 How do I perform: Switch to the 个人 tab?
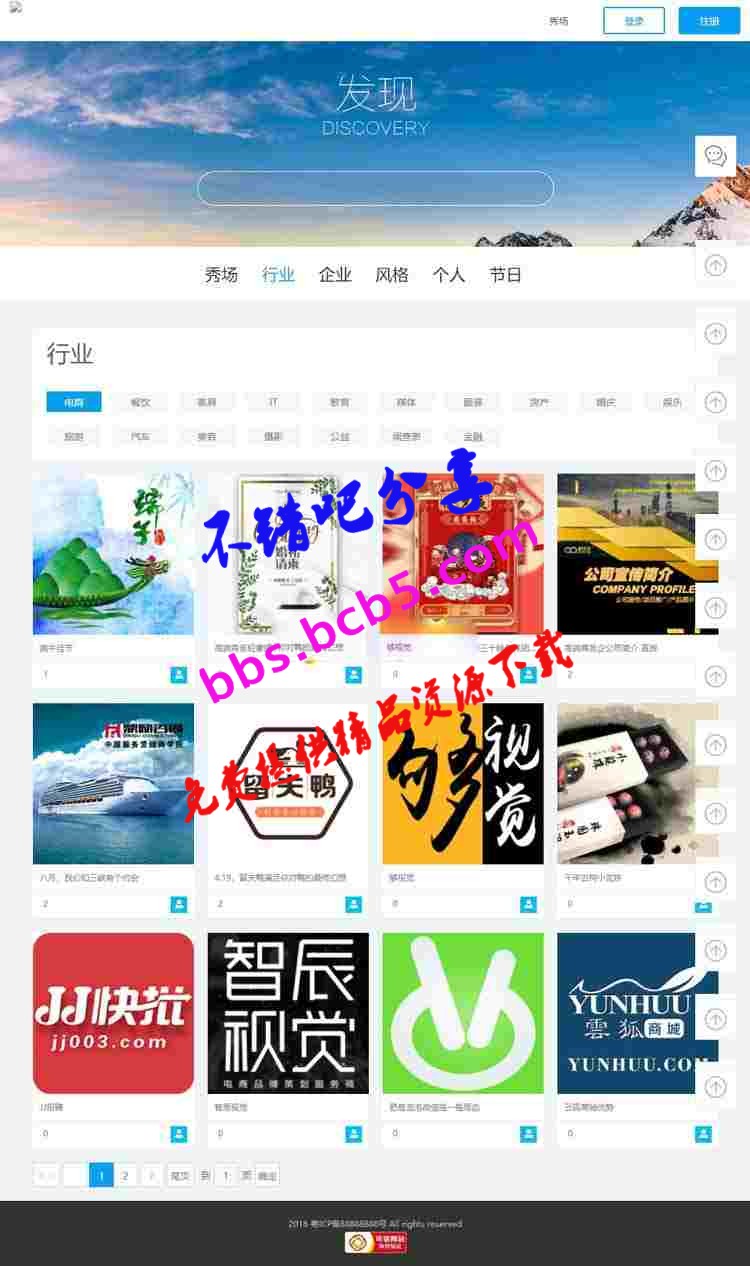(x=449, y=275)
